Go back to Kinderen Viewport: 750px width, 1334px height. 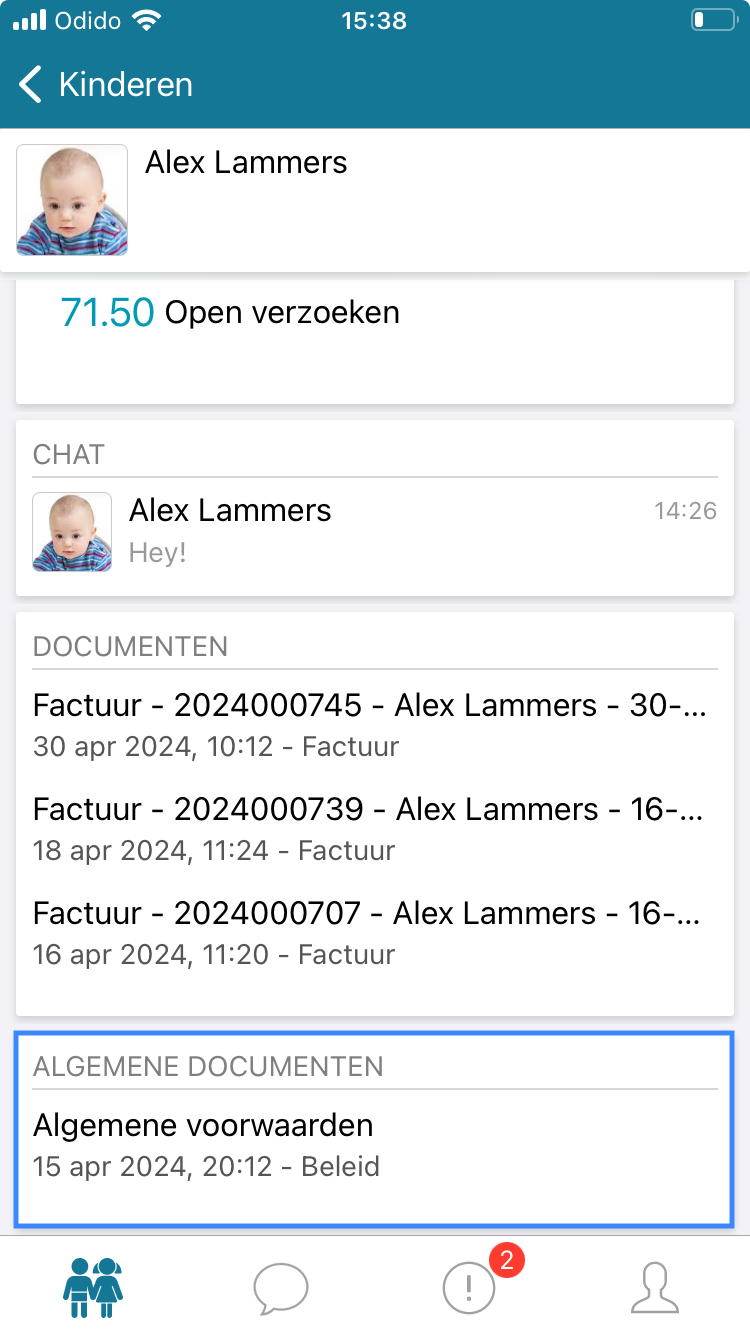pyautogui.click(x=106, y=84)
